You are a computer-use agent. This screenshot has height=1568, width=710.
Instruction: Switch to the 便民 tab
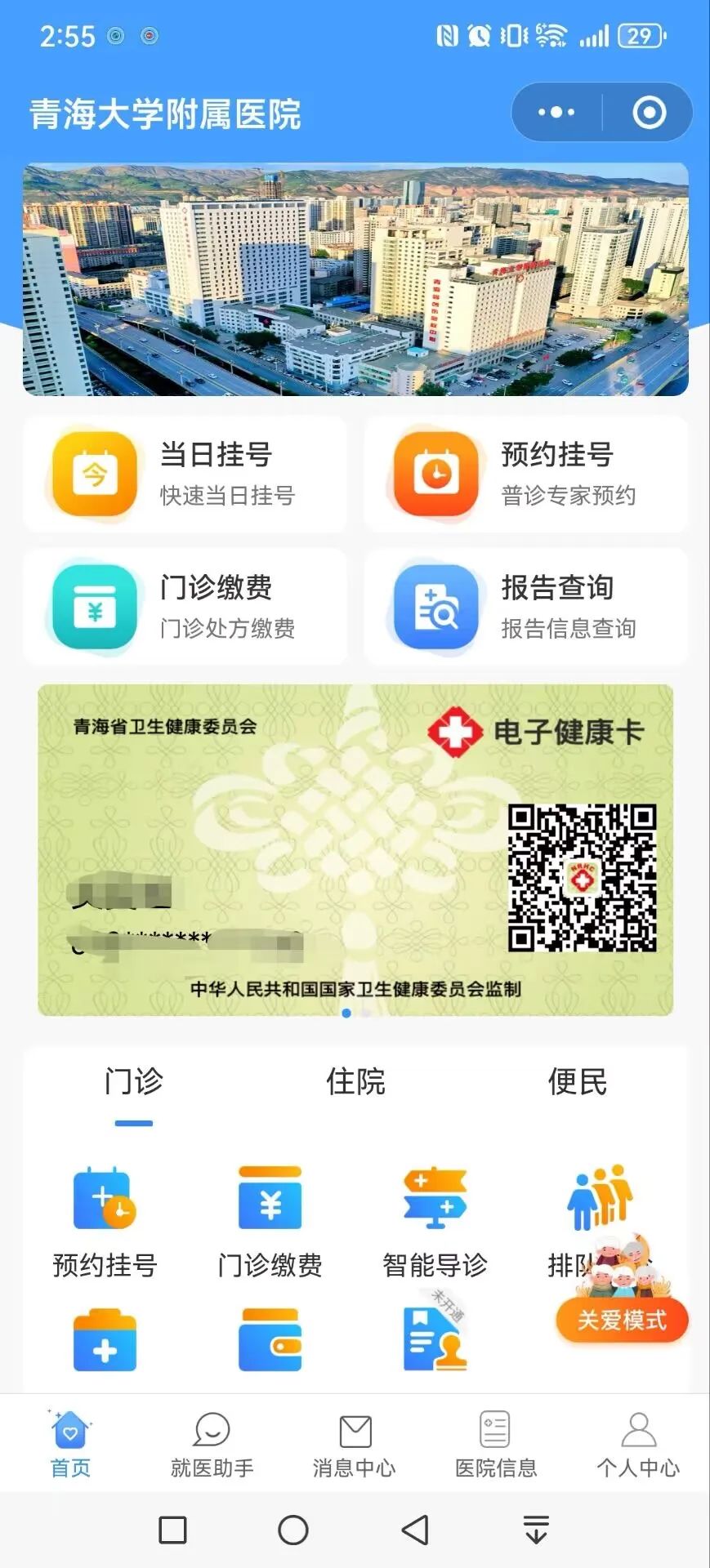click(577, 1082)
